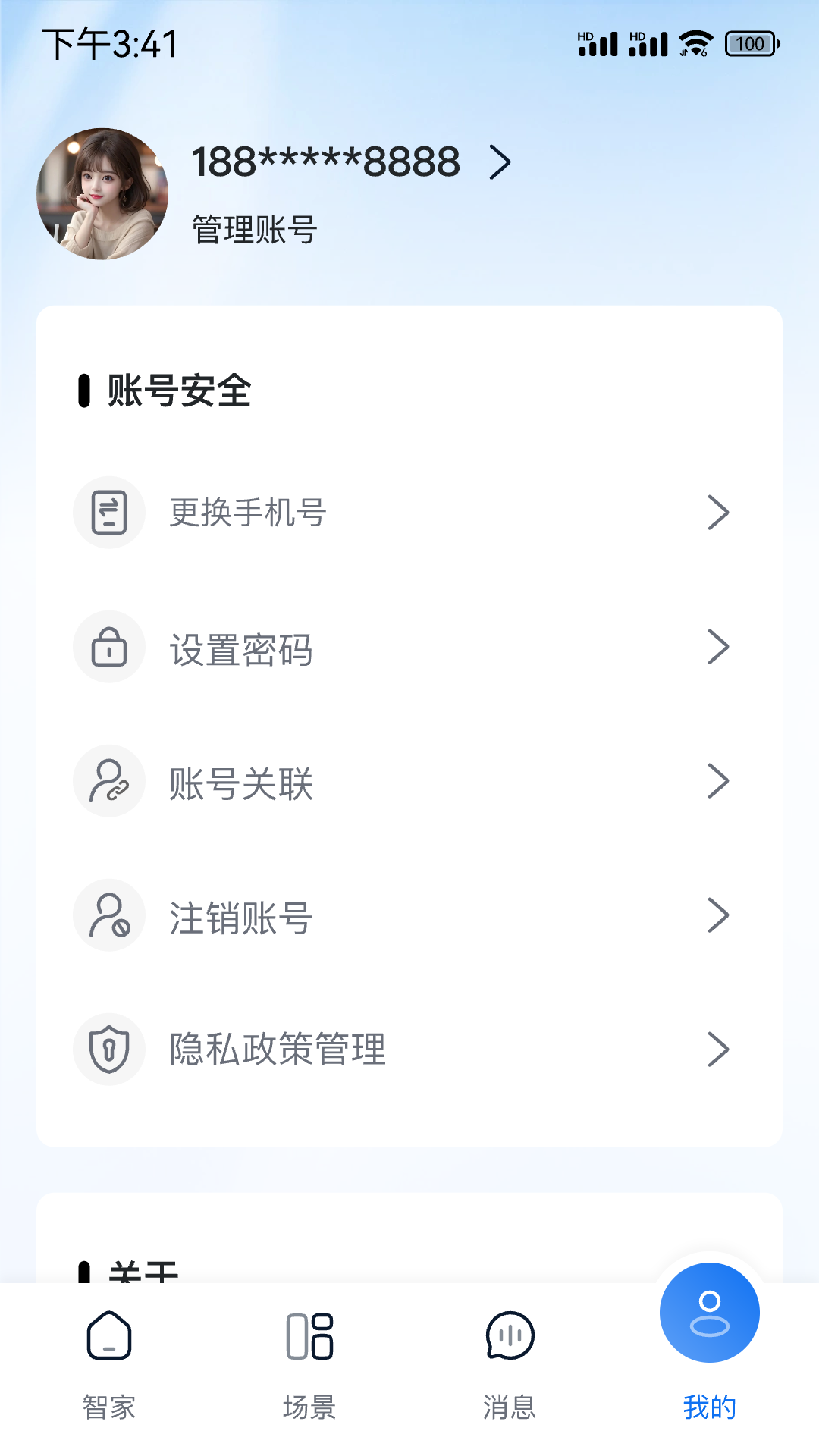Tap 注销账号 to deactivate account
Viewport: 819px width, 1456px height.
240,915
